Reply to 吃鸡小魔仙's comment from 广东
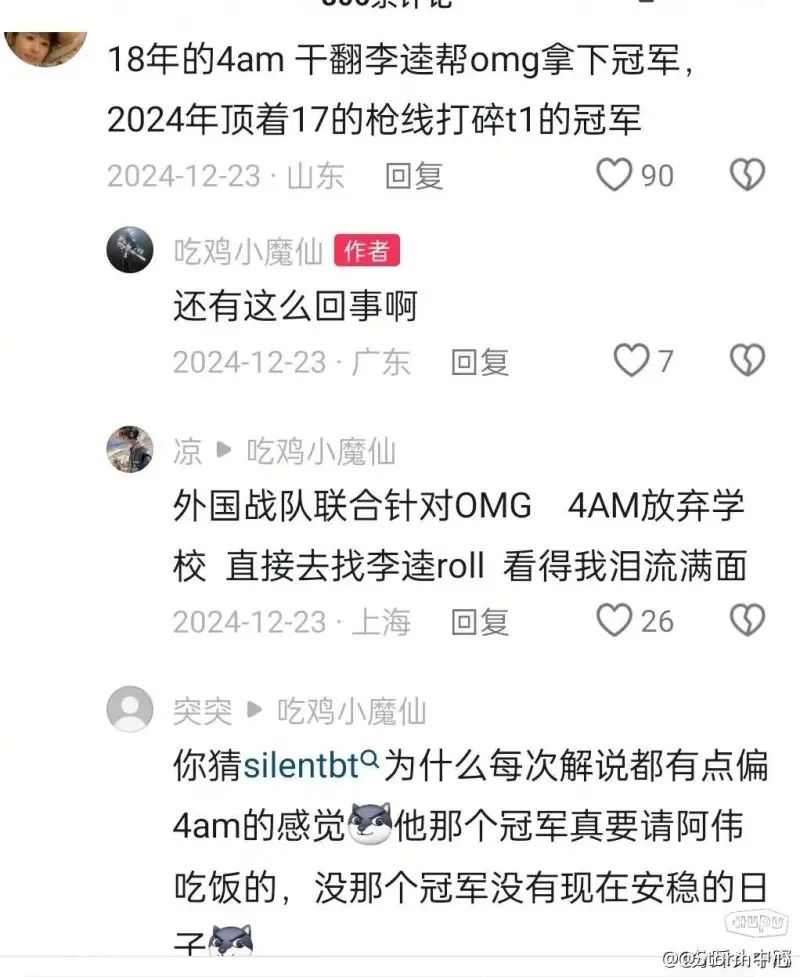The width and height of the screenshot is (800, 977). (x=480, y=361)
